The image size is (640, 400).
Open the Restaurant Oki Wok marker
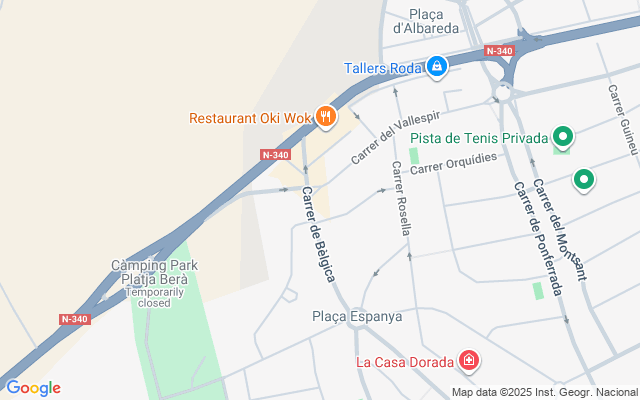325,118
